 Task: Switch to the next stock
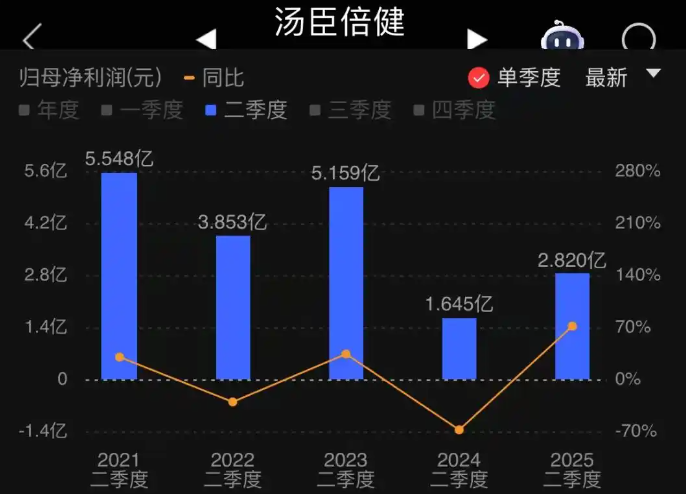pyautogui.click(x=477, y=39)
